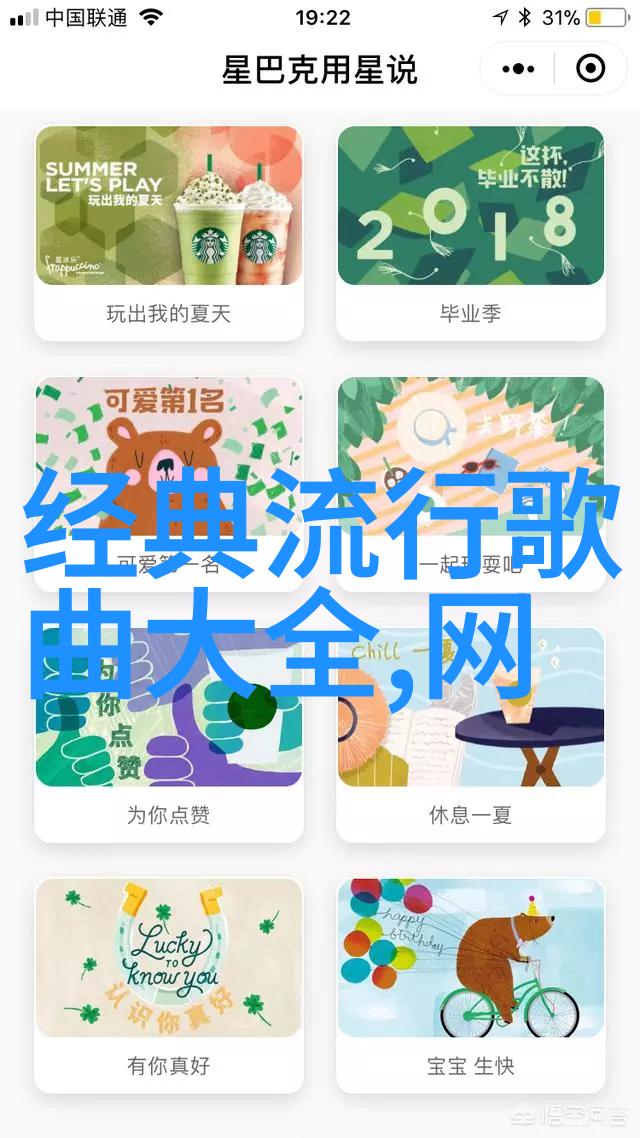This screenshot has width=640, height=1138.
Task: Pick the 宝宝 生快 birthday card
Action: point(471,984)
